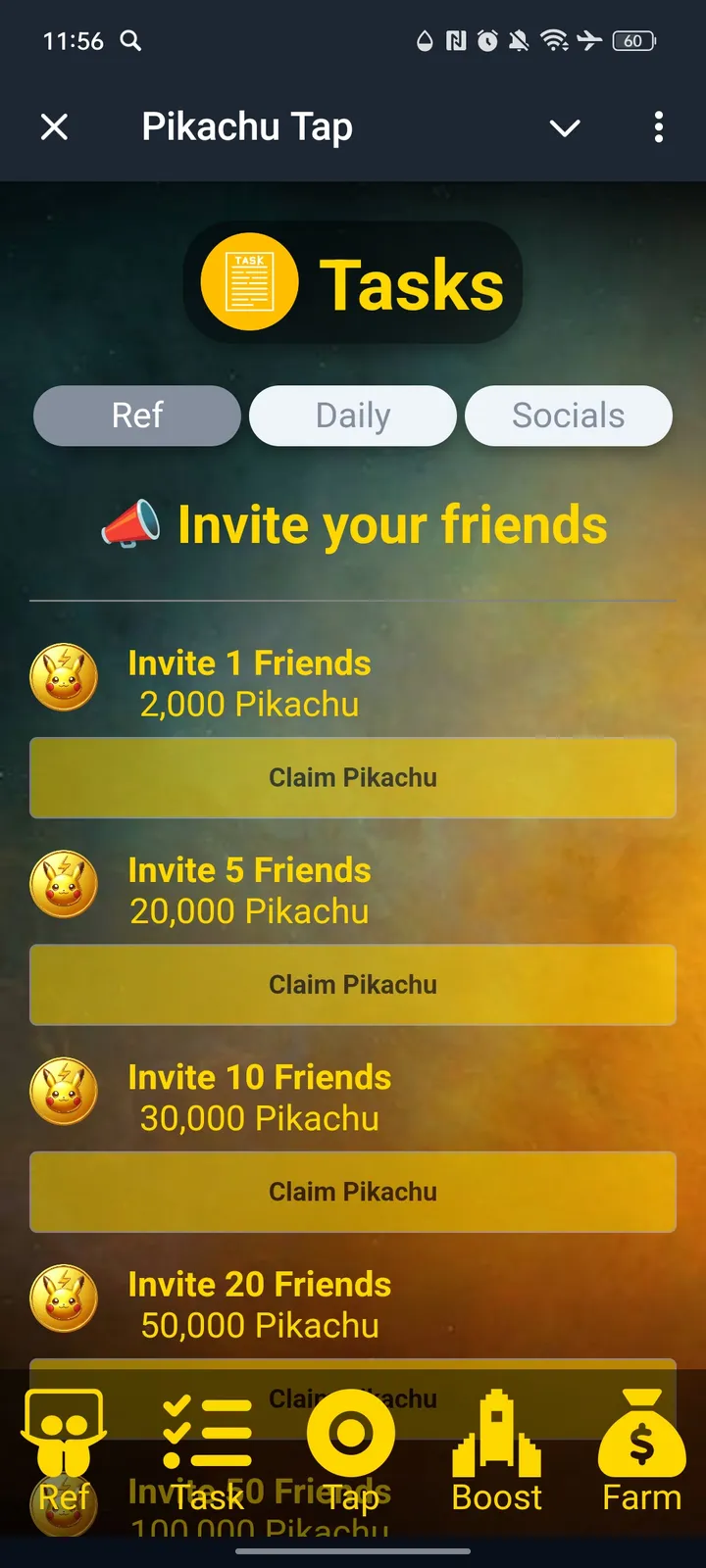Screen dimensions: 706x1568
Task: Select the Tap target icon in bottom navigation
Action: tap(352, 1429)
